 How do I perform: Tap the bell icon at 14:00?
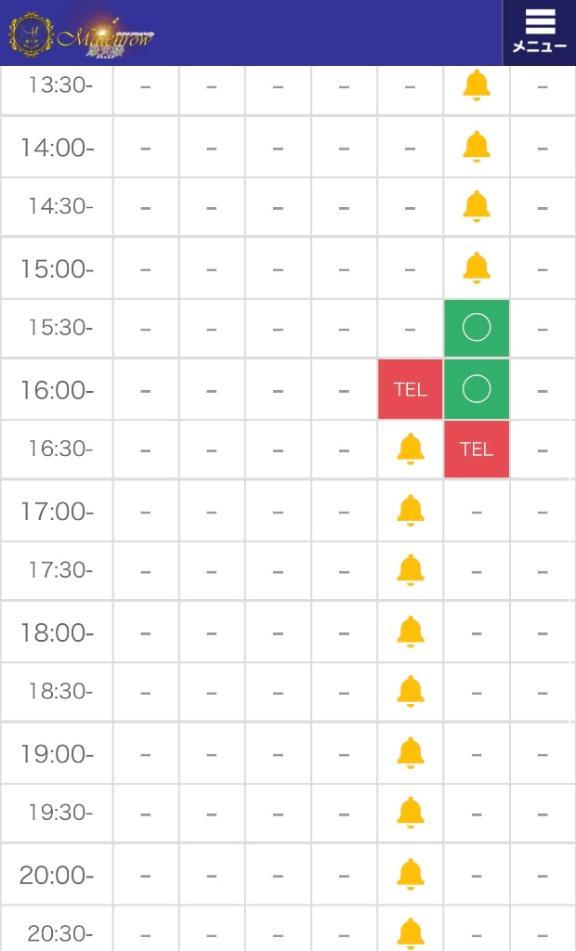pos(477,147)
